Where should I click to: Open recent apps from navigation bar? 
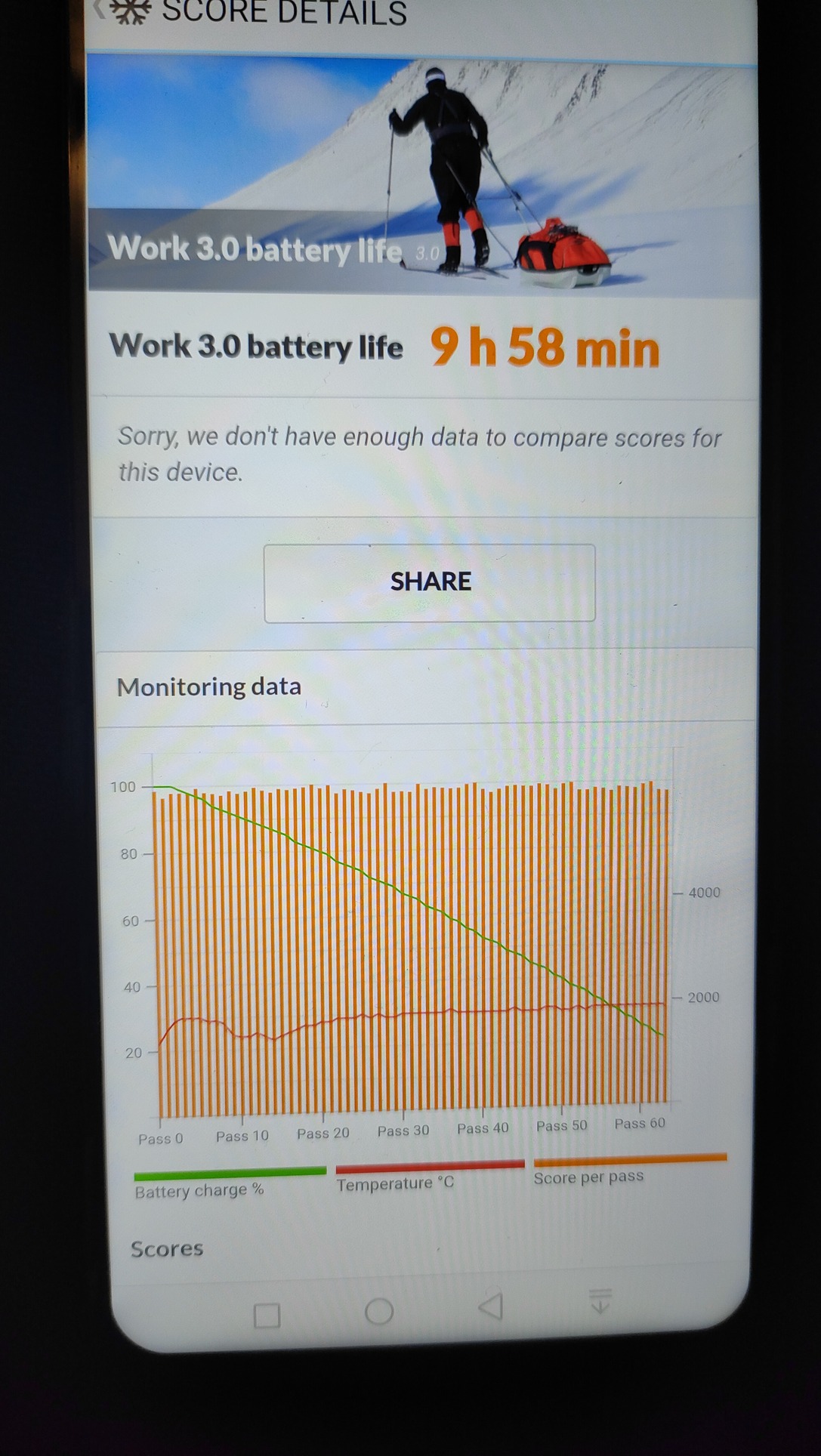(x=267, y=1315)
